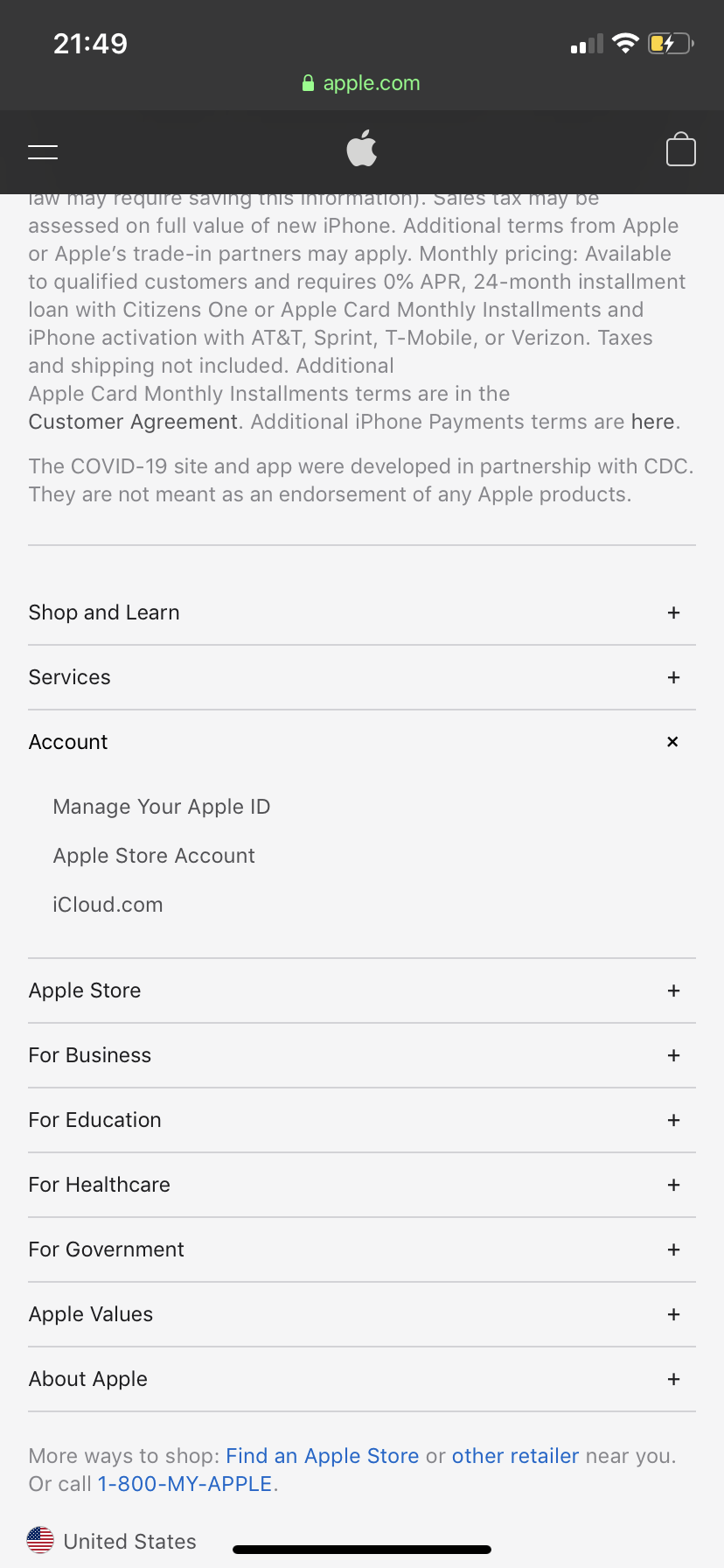The image size is (724, 1568).
Task: Open the shopping bag
Action: (680, 150)
